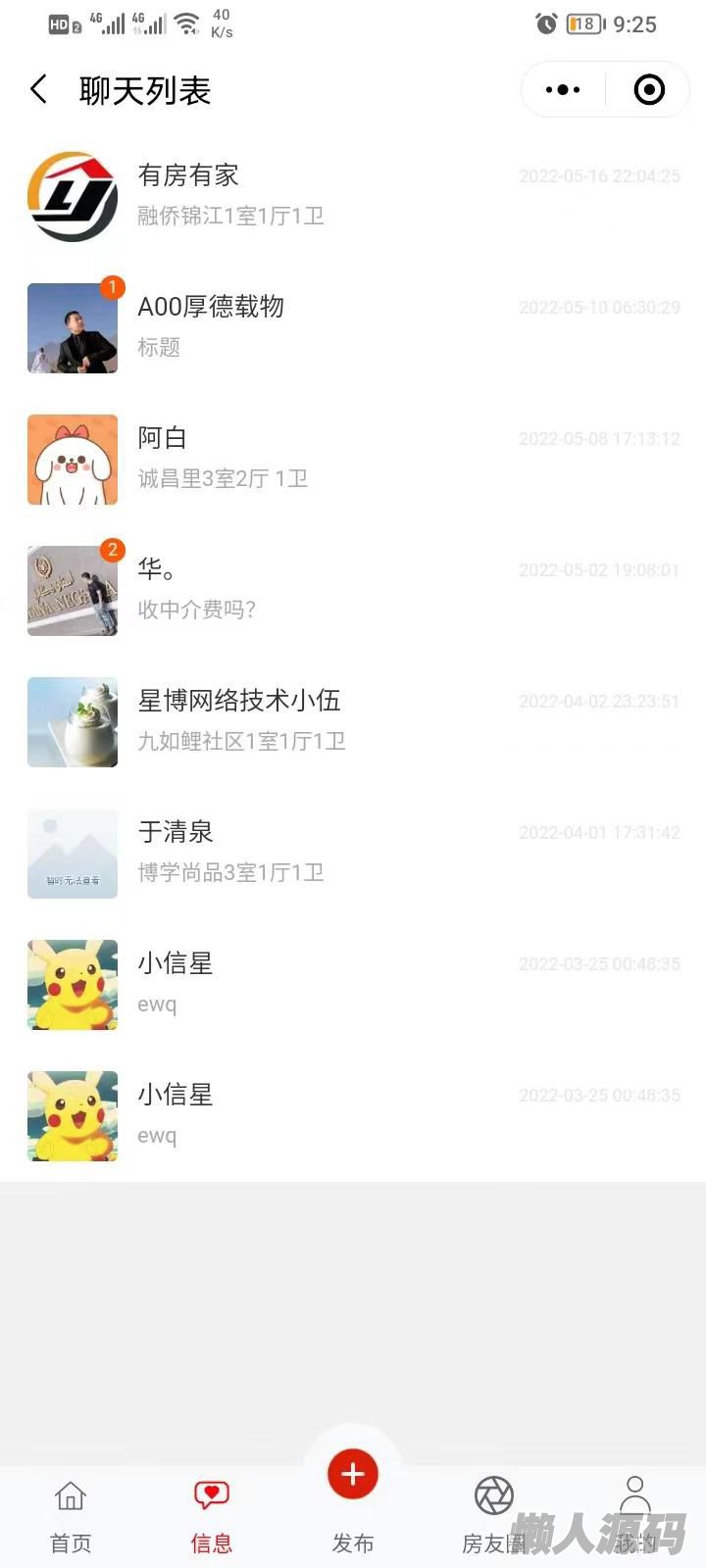Open 星博网络技术小伍 conversation
706x1568 pixels.
353,721
